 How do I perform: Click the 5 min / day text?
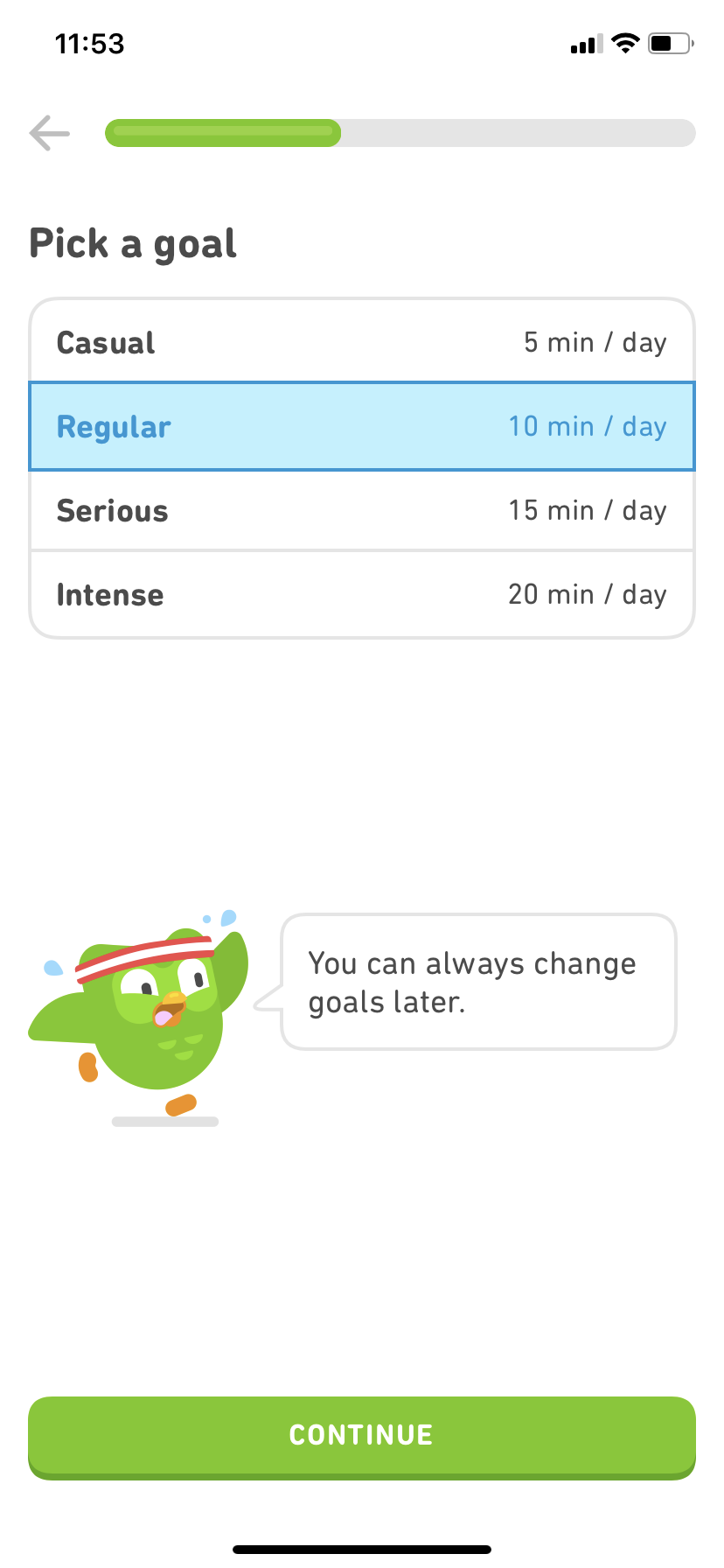595,342
